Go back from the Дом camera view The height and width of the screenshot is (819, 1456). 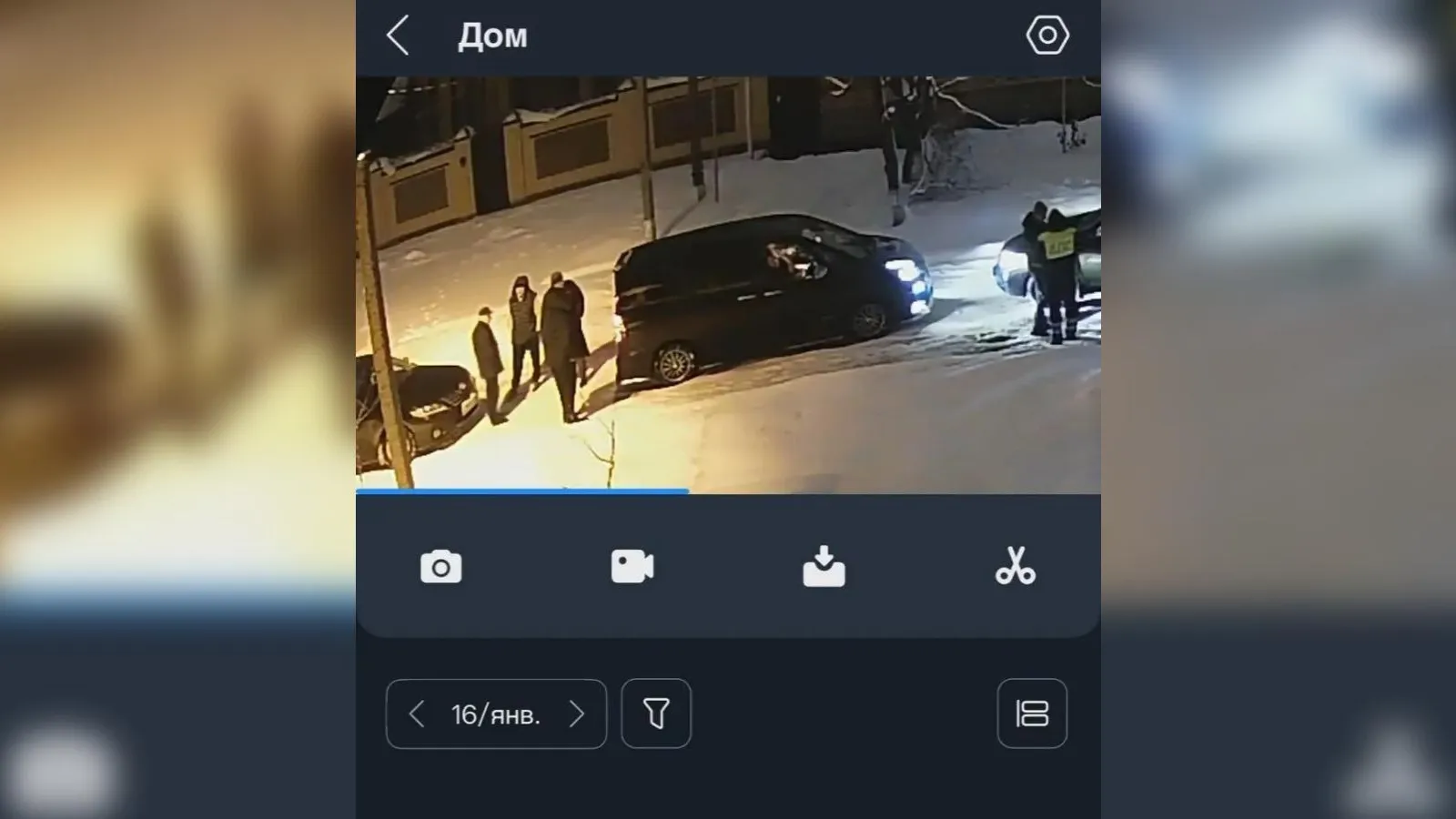pyautogui.click(x=398, y=36)
